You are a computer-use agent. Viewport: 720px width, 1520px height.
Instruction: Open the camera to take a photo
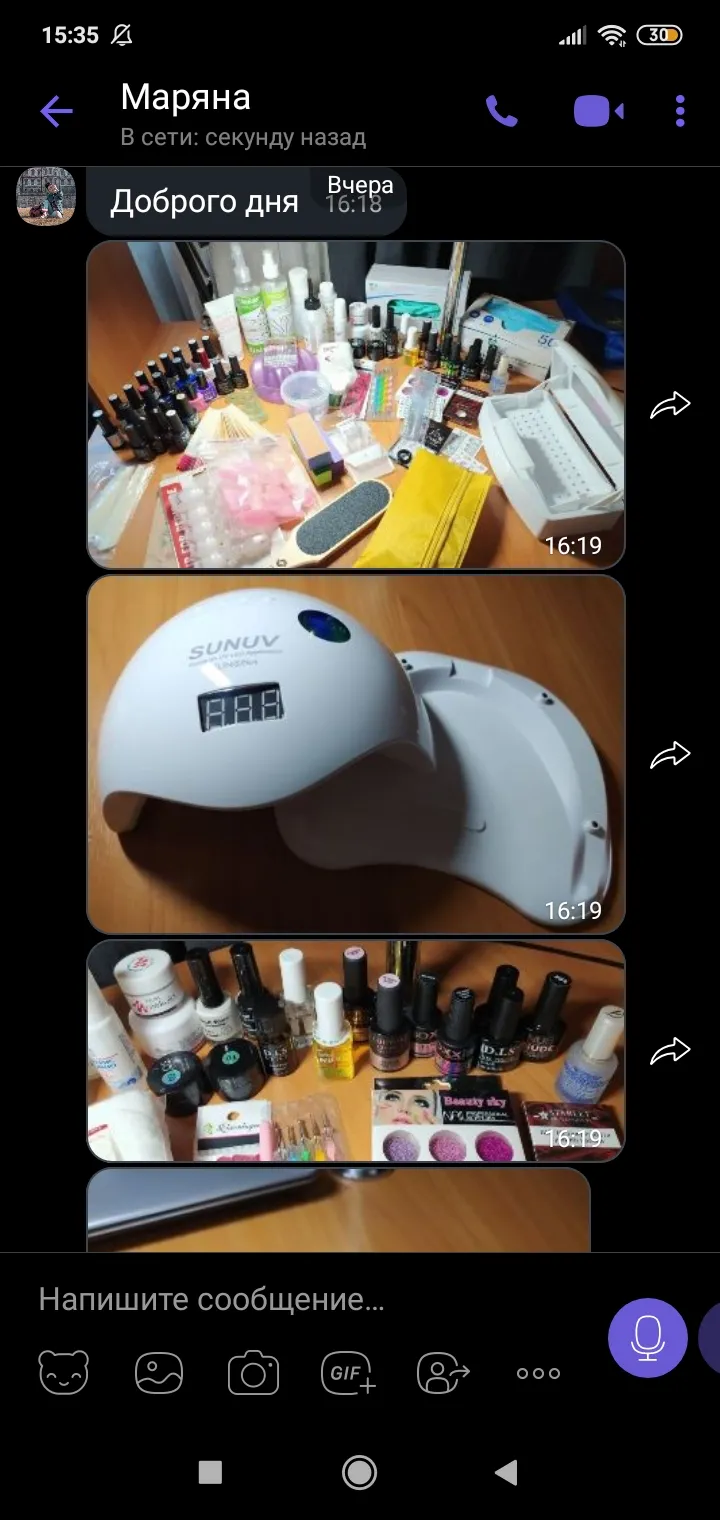tap(253, 1373)
